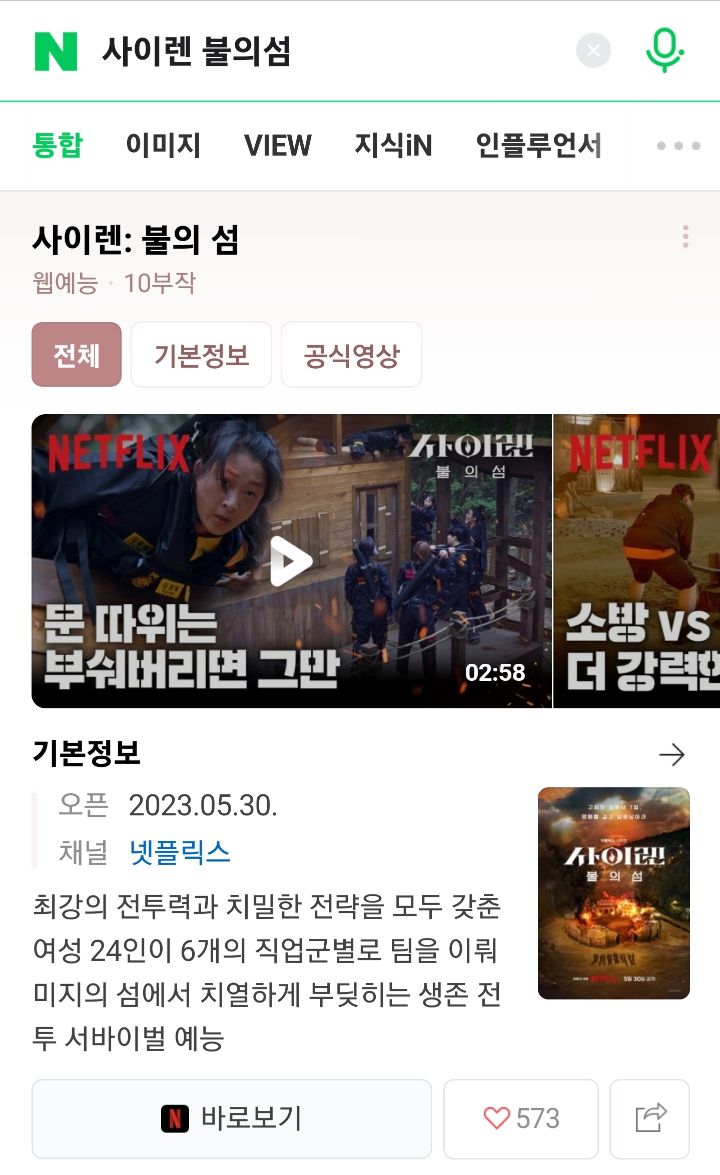View the 사이렌 불의 섬 poster
This screenshot has height=1175, width=720.
click(x=614, y=892)
